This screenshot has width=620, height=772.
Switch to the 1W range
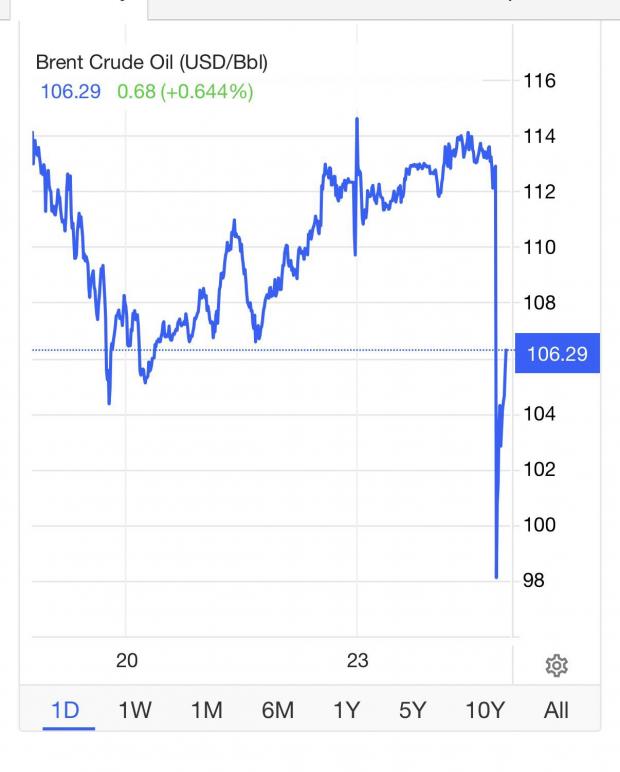point(134,710)
